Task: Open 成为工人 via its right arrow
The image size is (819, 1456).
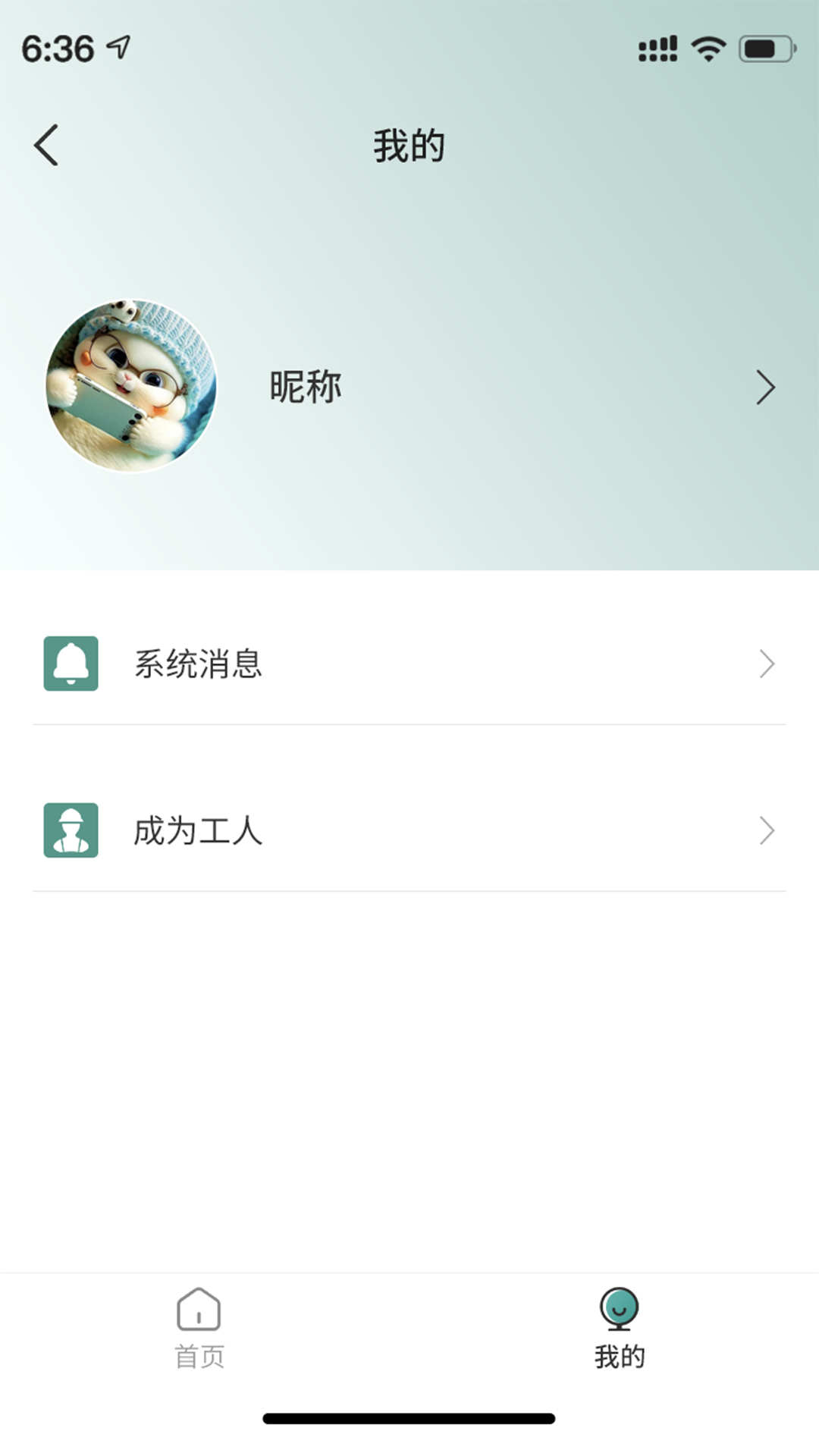Action: (x=768, y=833)
